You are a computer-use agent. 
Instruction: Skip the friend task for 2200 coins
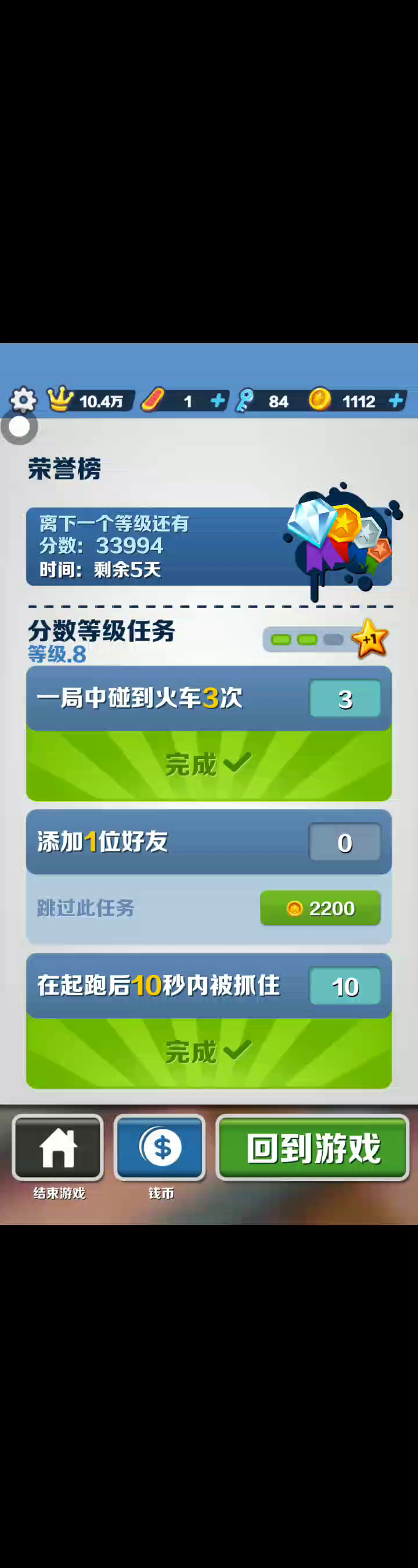tap(320, 908)
